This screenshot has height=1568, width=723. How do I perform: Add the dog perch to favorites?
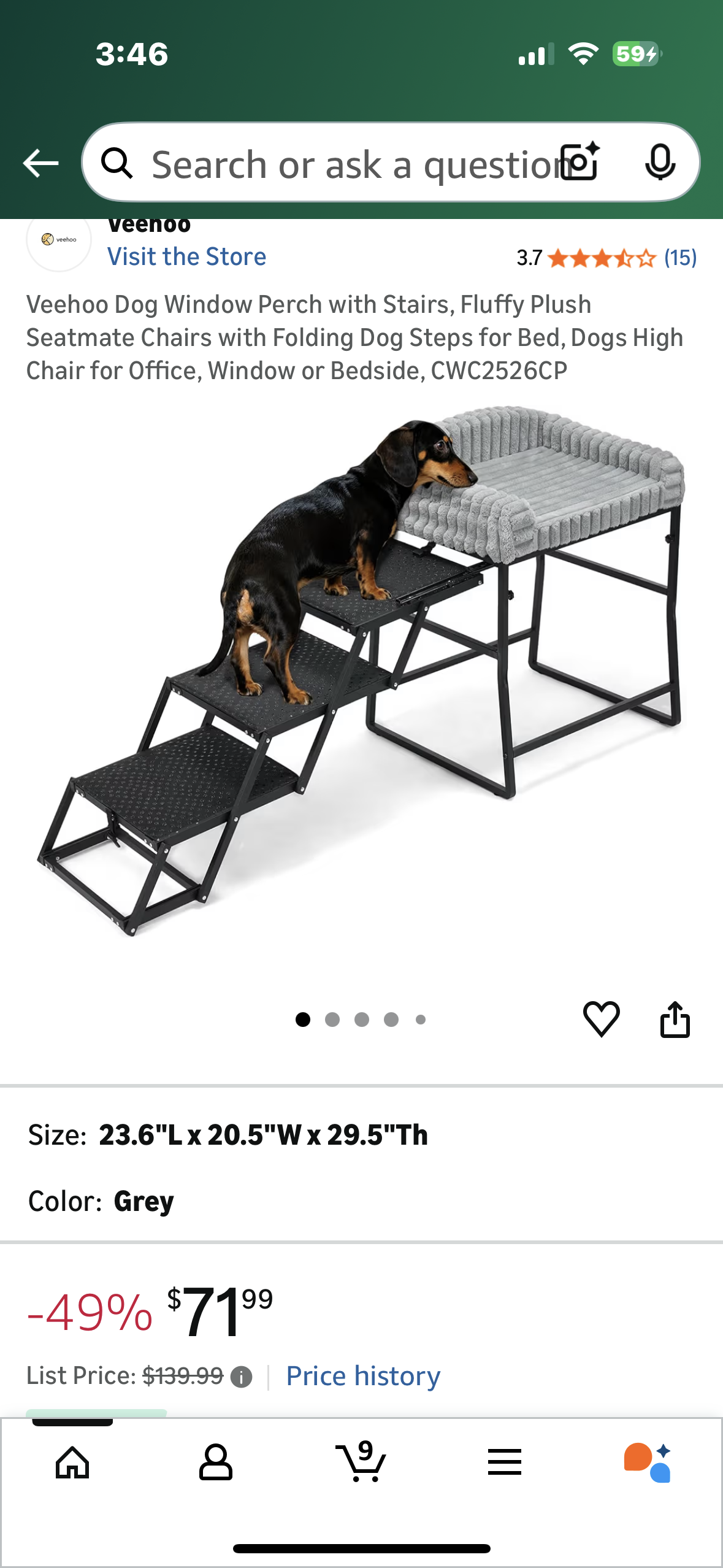pos(602,1020)
